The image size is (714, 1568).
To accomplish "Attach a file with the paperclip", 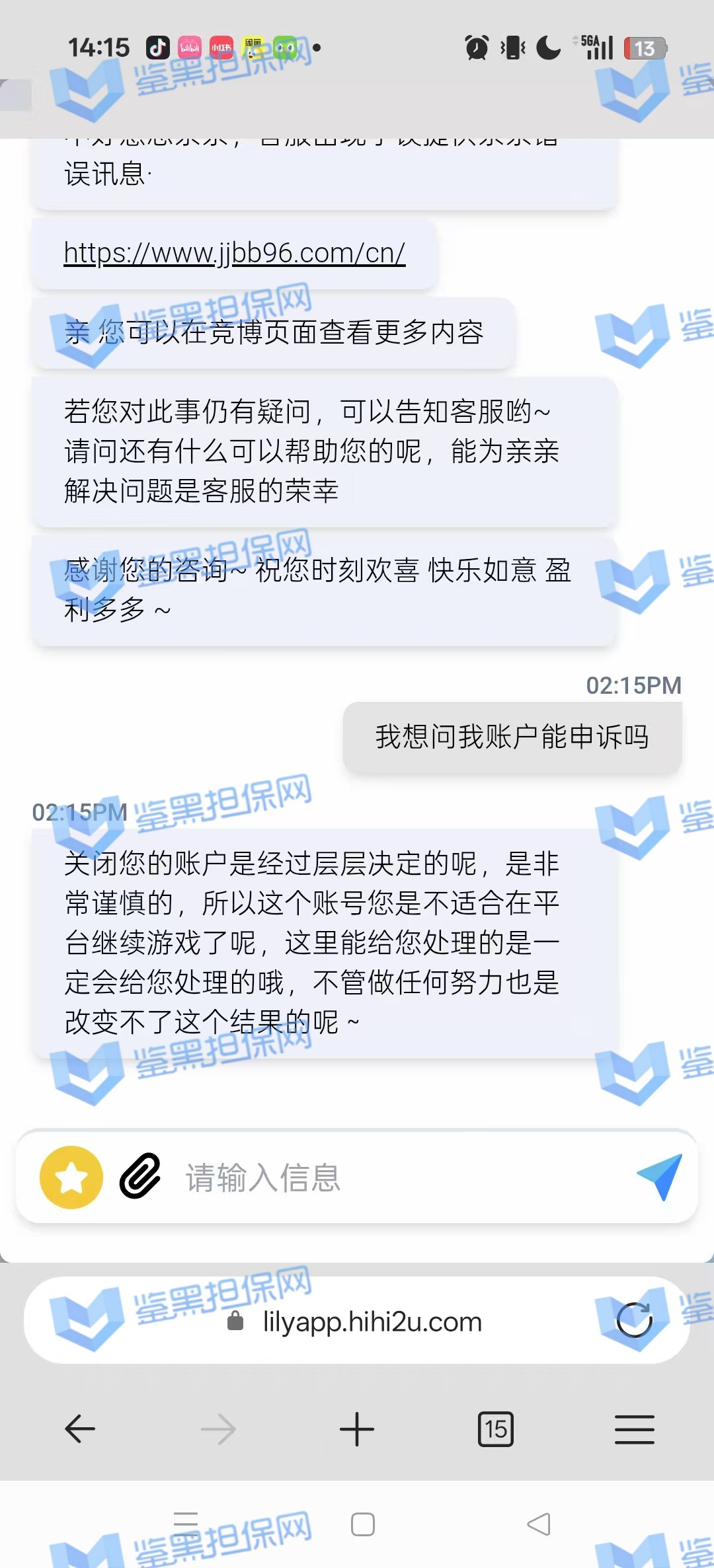I will (x=140, y=1176).
